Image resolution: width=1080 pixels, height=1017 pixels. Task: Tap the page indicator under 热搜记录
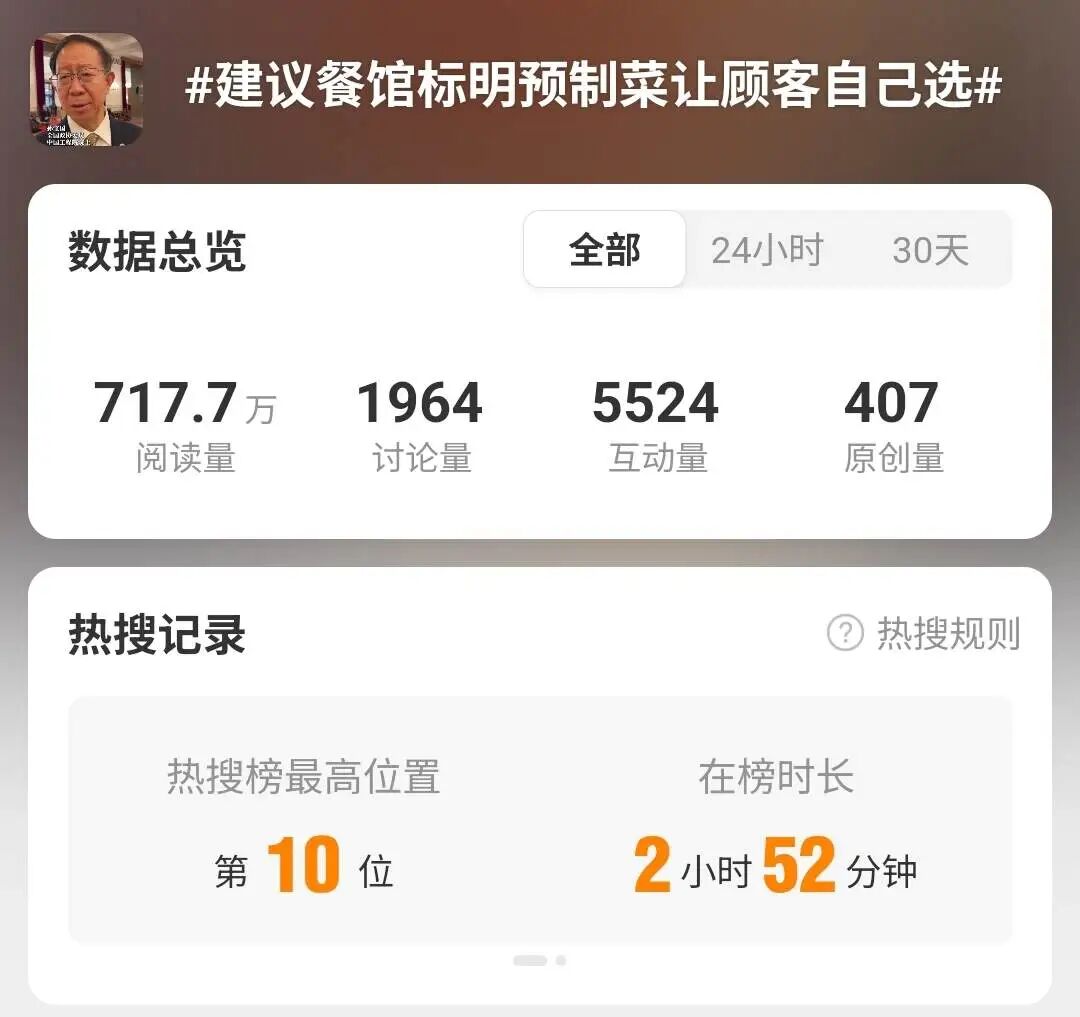pos(540,960)
